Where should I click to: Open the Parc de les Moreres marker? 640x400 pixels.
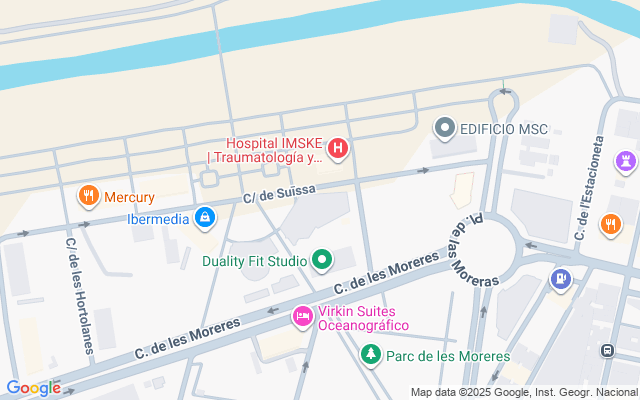click(371, 355)
